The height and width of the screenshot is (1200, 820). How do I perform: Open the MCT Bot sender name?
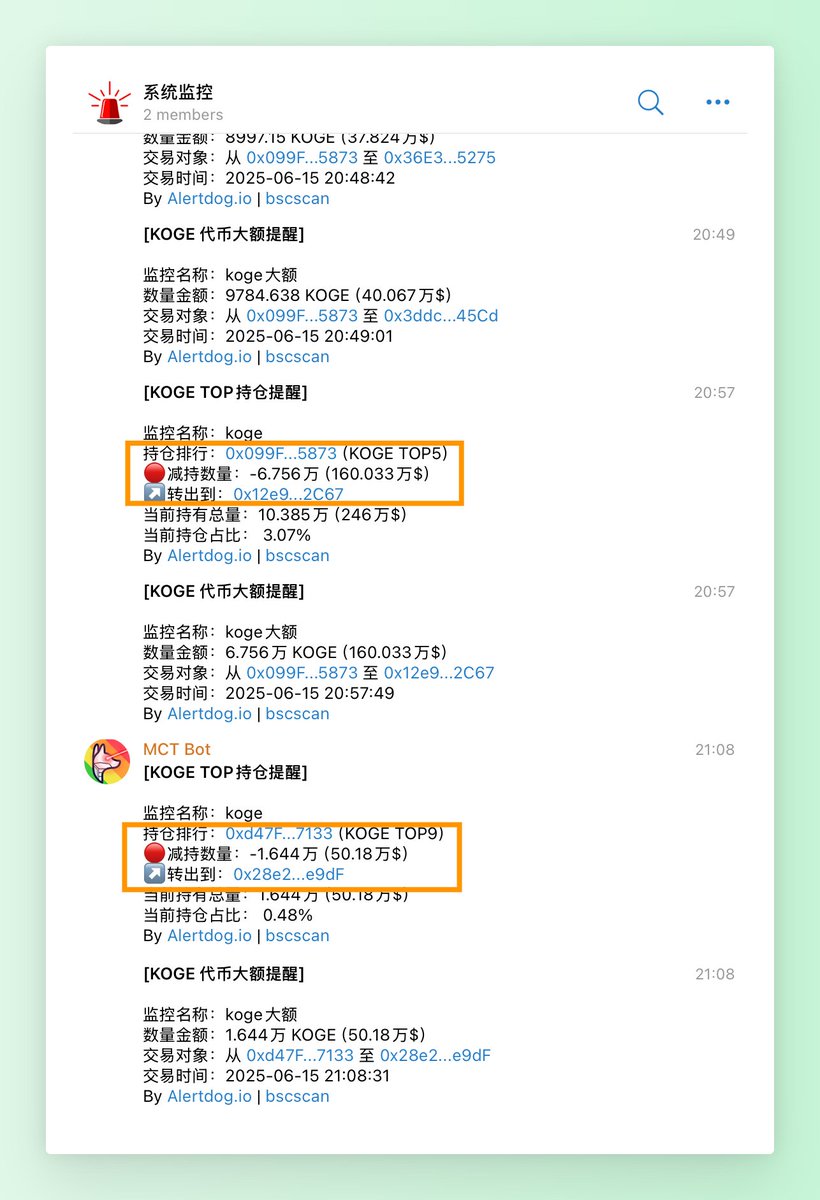177,749
